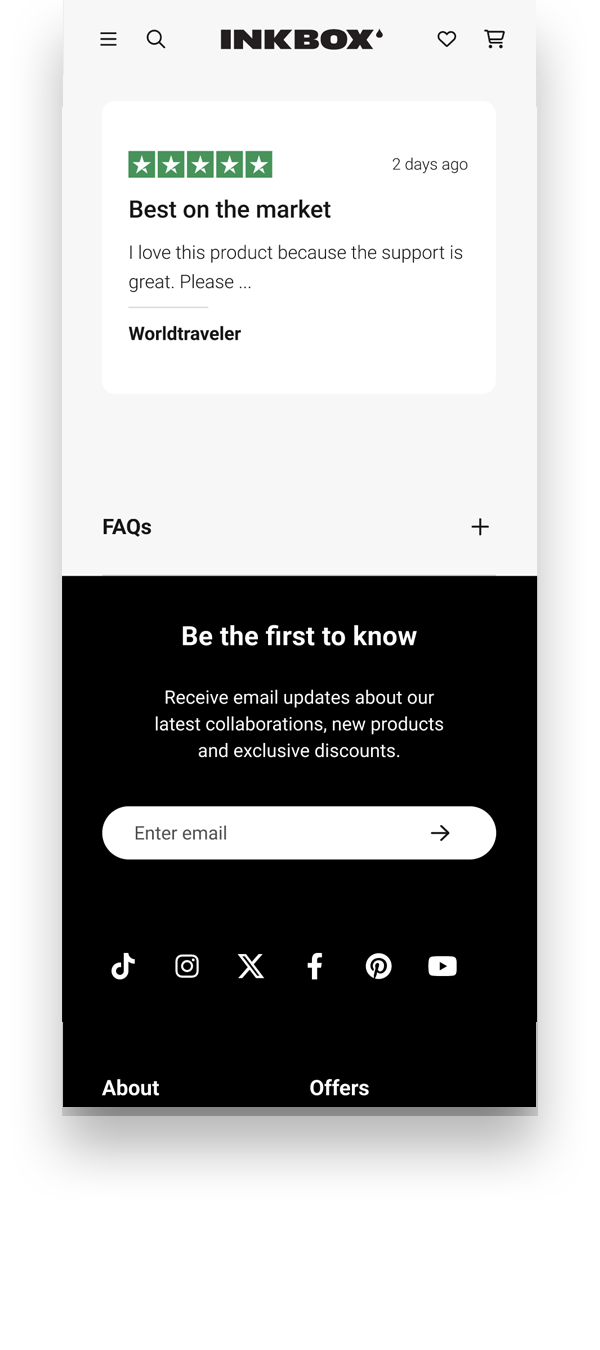Expand the FAQs section

(x=480, y=527)
